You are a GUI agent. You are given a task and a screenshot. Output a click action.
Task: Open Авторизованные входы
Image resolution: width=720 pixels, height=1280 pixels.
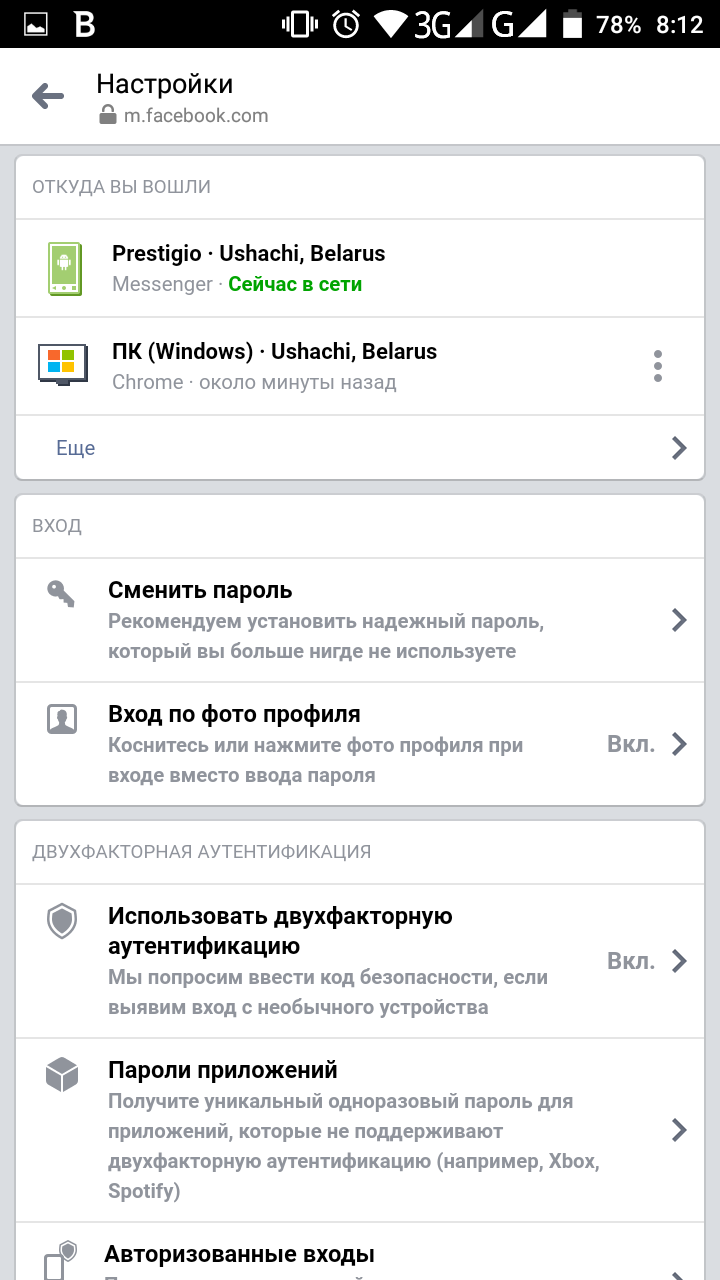360,1256
